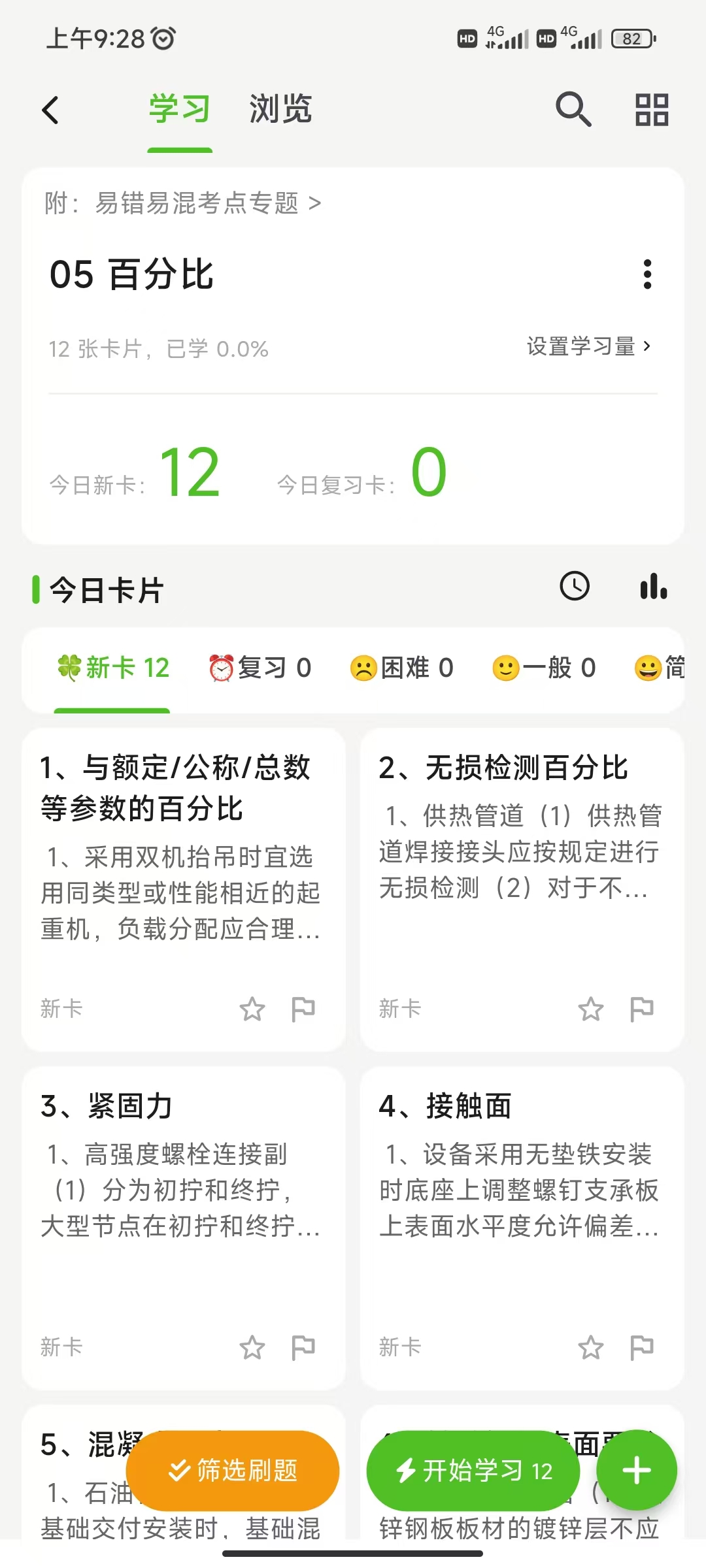Screen dimensions: 706x1568
Task: Flag the card 4、接触面
Action: click(x=641, y=1348)
